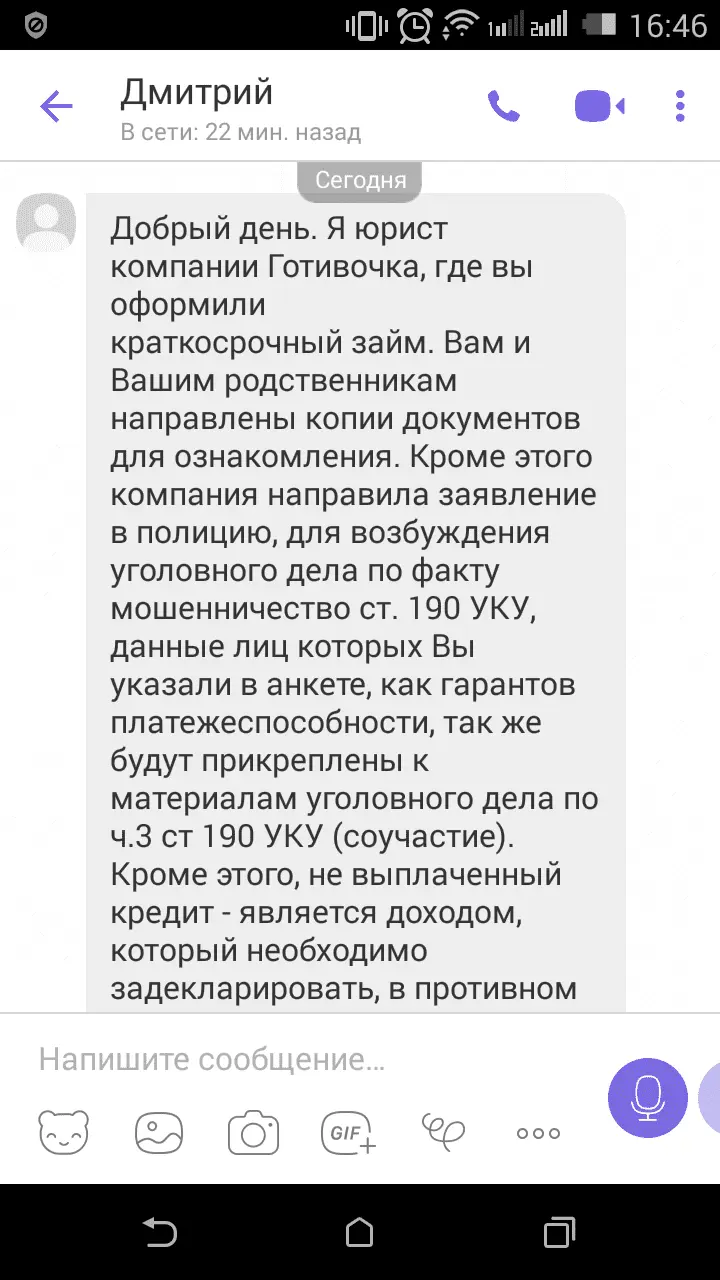Focus the 'Напишите сообщение…' field
Screen dimensions: 720x1280
(x=300, y=1060)
